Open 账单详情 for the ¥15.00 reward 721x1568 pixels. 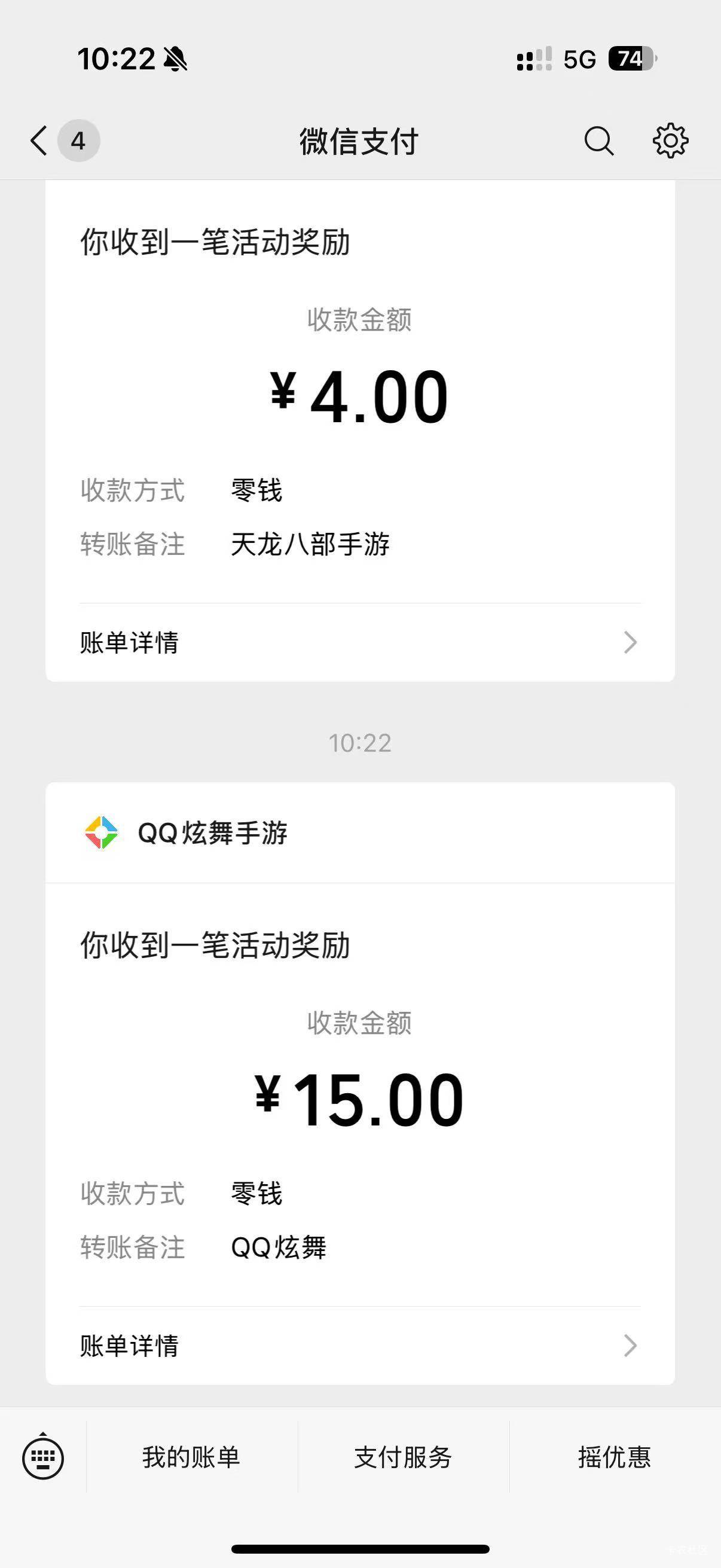360,1345
